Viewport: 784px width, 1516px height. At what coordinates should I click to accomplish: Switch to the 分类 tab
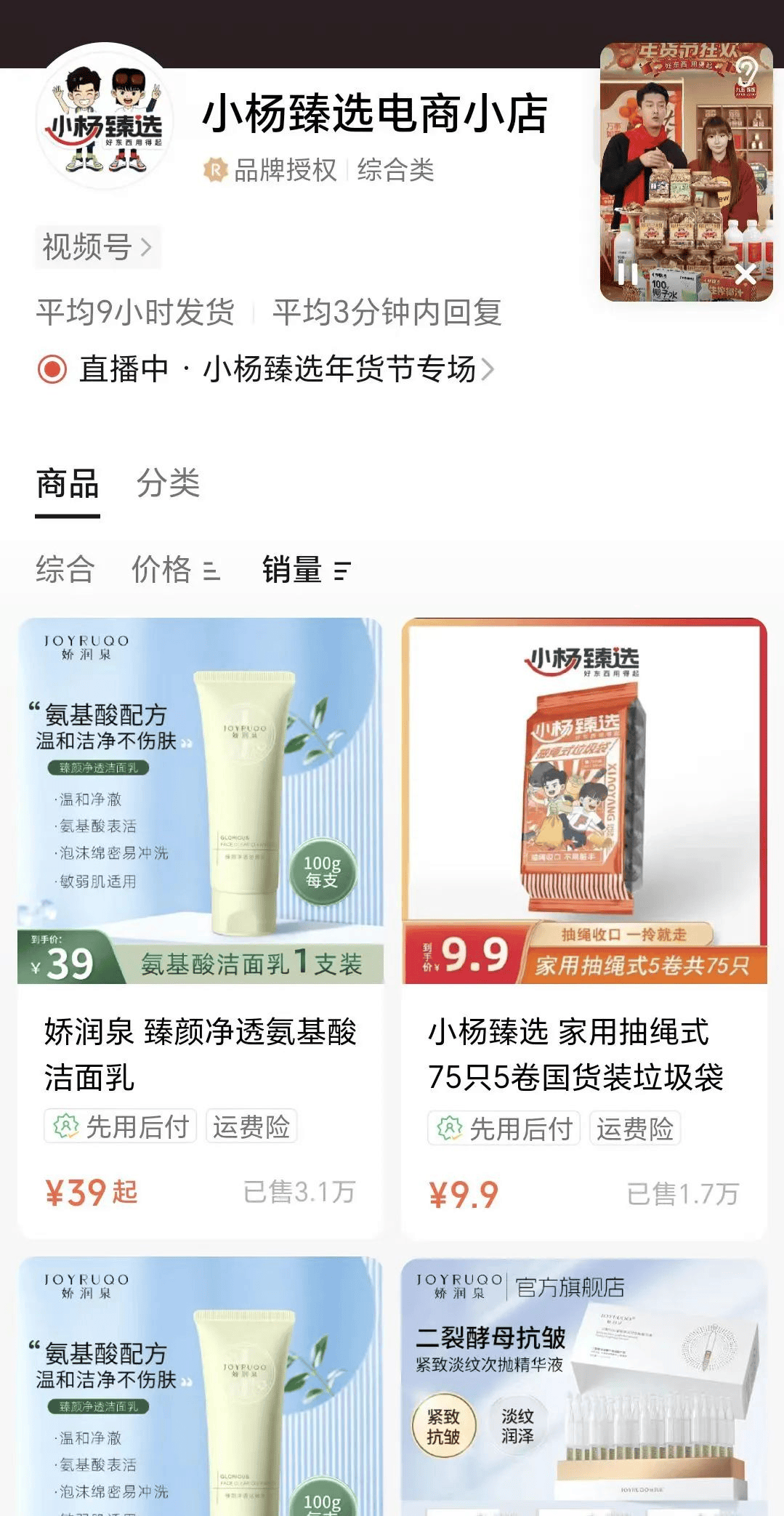coord(168,484)
